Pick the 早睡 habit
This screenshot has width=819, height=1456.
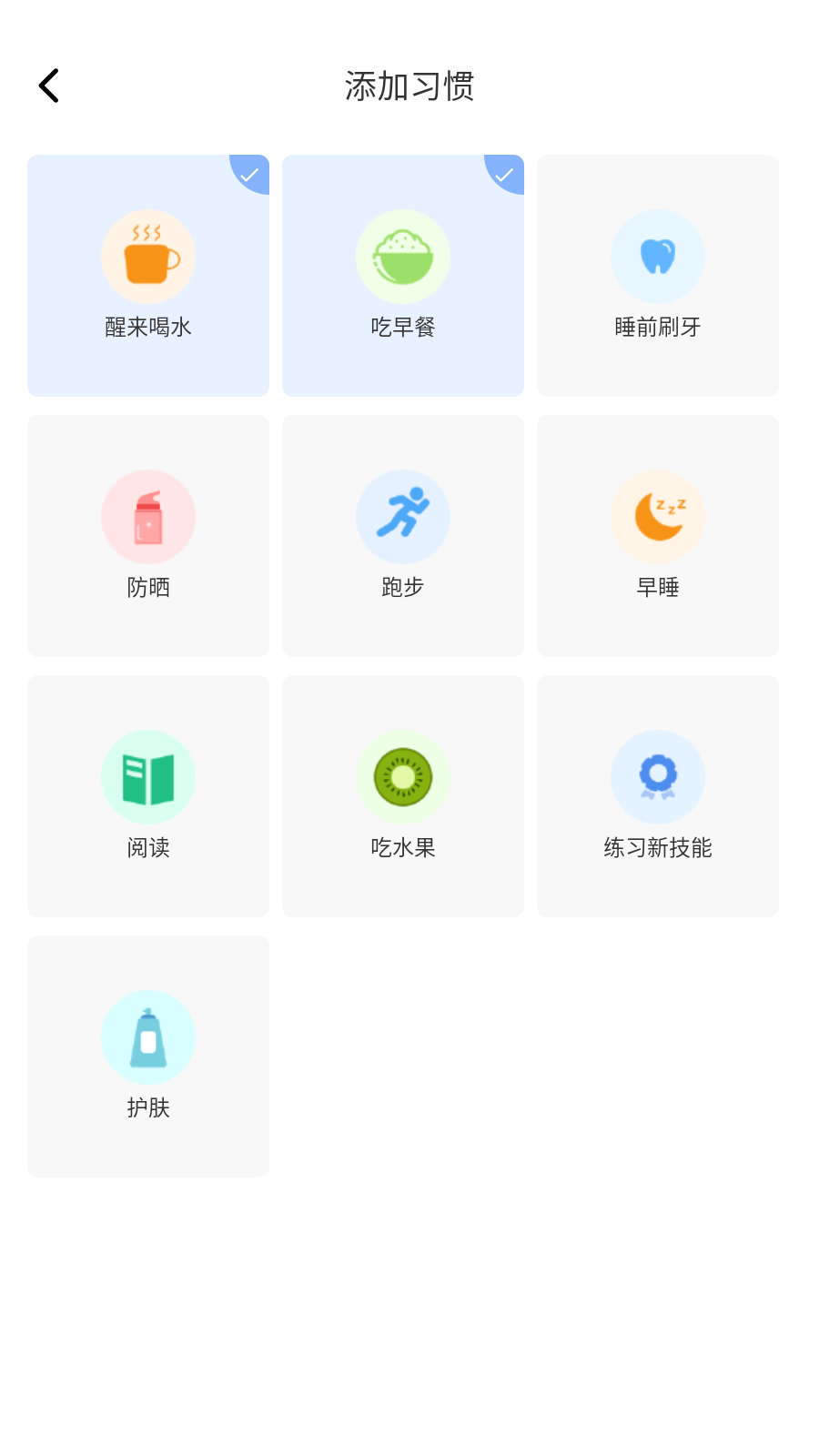click(x=658, y=536)
